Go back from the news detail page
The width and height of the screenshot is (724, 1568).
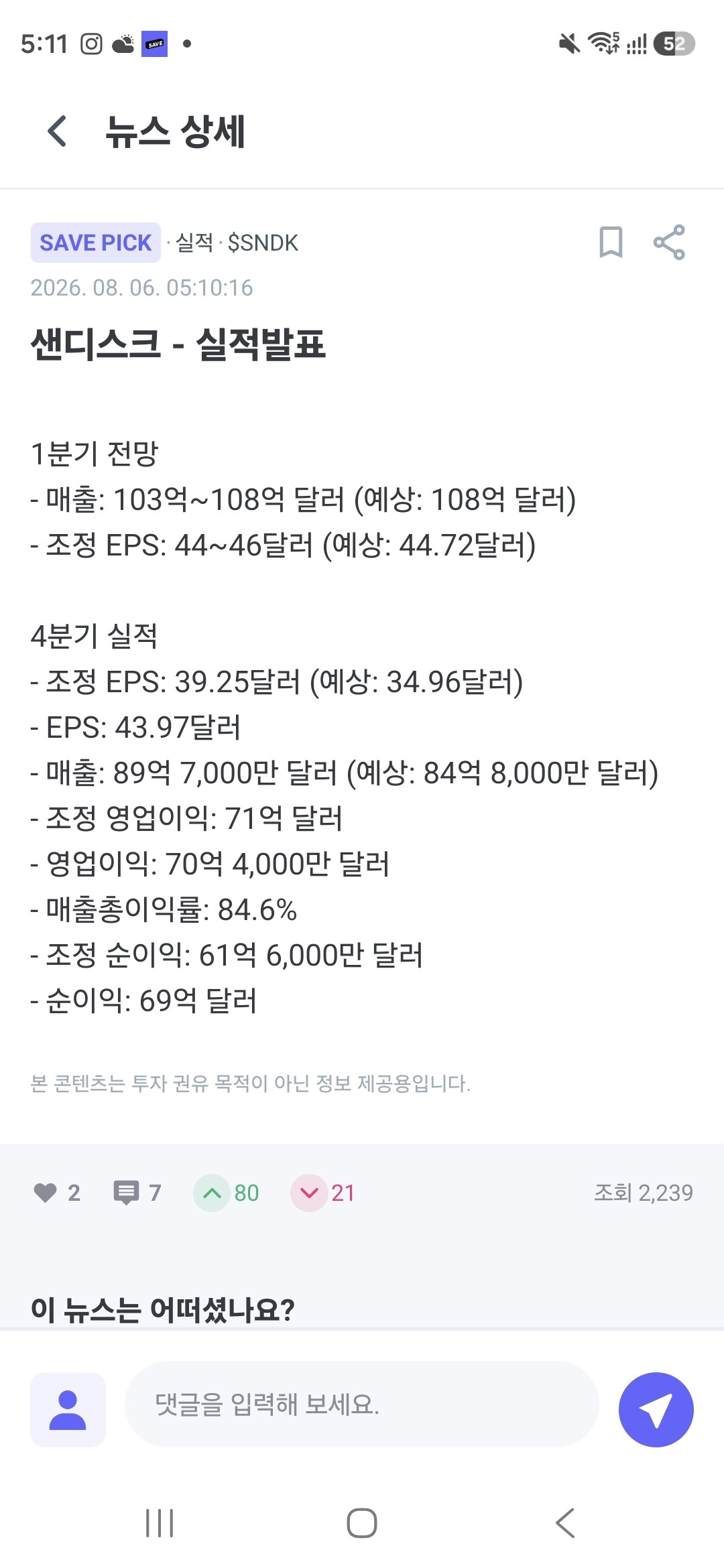pos(58,131)
